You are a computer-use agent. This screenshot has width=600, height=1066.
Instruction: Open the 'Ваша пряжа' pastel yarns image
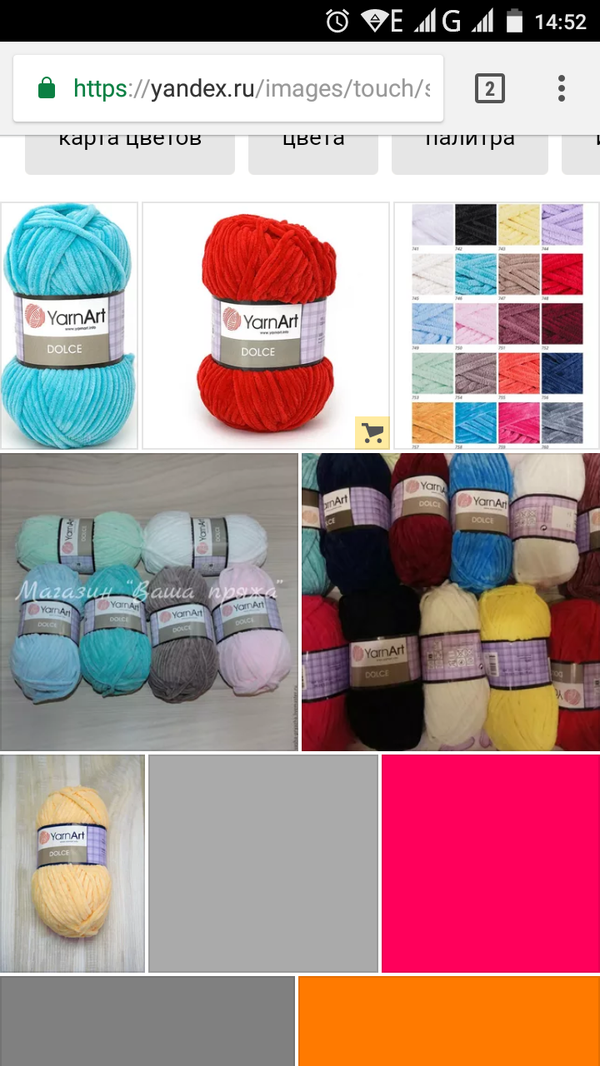(x=149, y=602)
